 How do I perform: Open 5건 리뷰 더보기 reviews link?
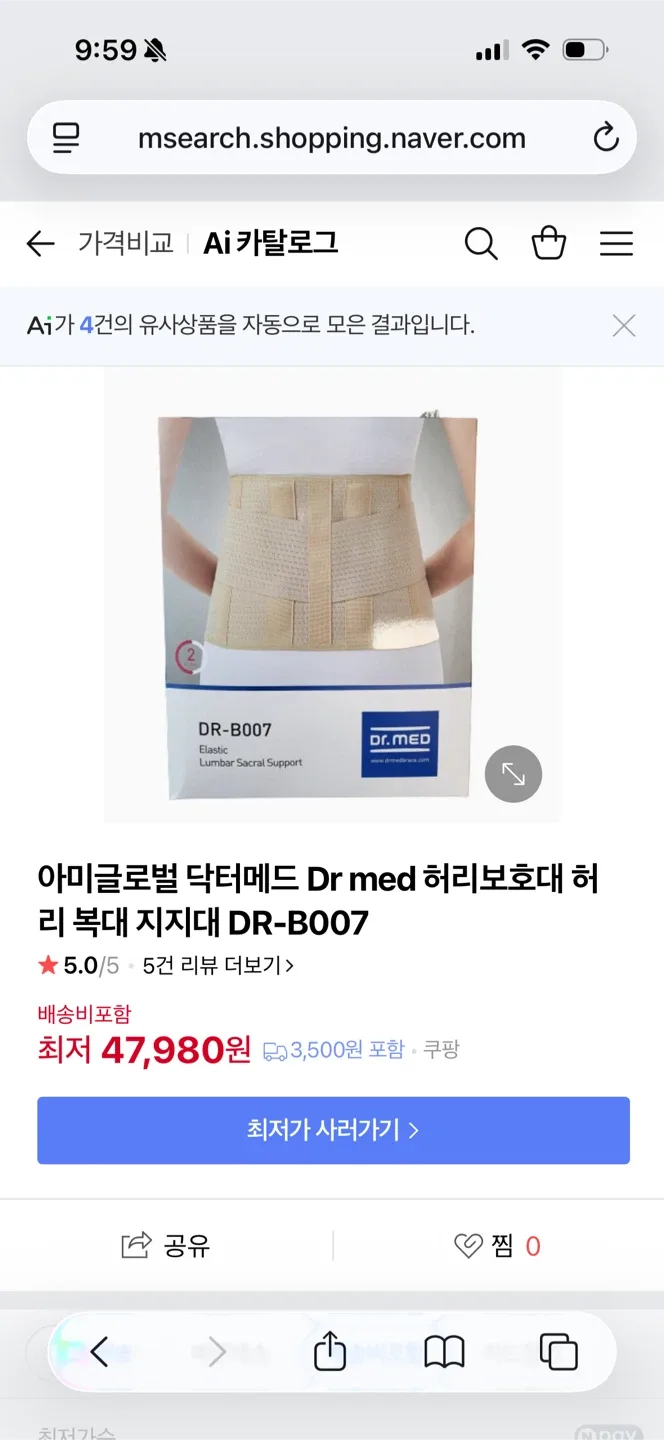(218, 965)
